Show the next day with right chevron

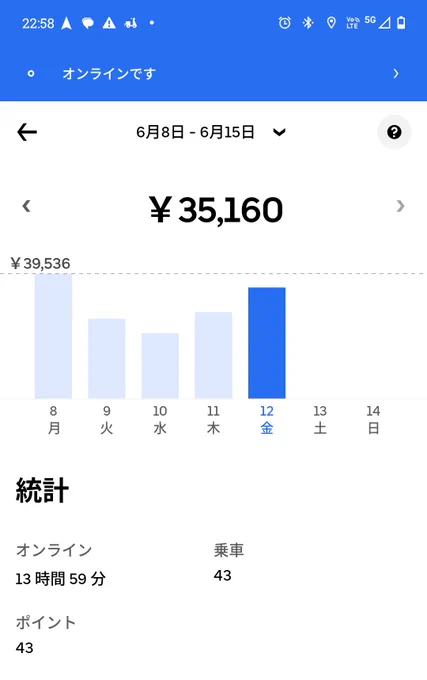pos(400,206)
